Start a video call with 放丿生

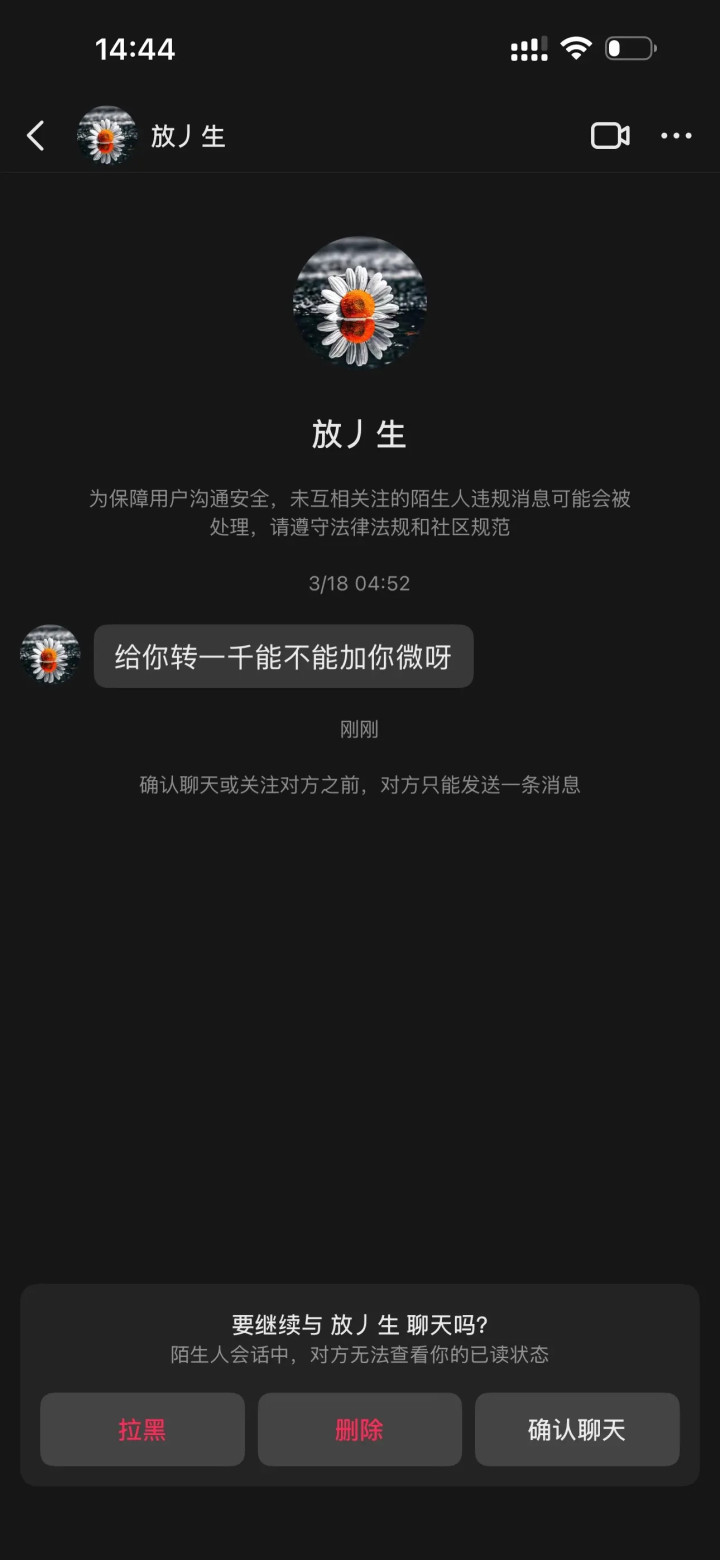tap(610, 136)
